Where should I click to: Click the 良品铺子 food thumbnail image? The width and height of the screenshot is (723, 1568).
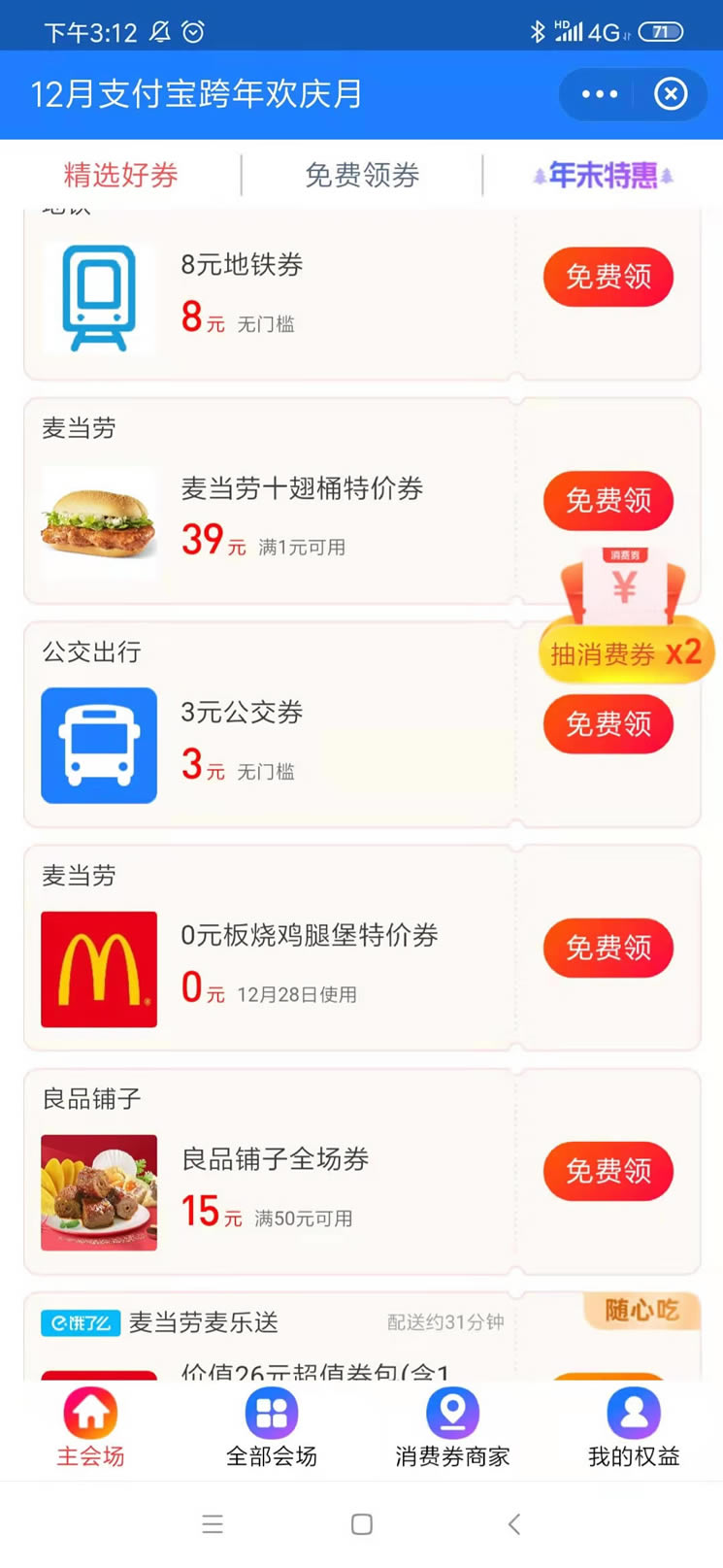[98, 1192]
